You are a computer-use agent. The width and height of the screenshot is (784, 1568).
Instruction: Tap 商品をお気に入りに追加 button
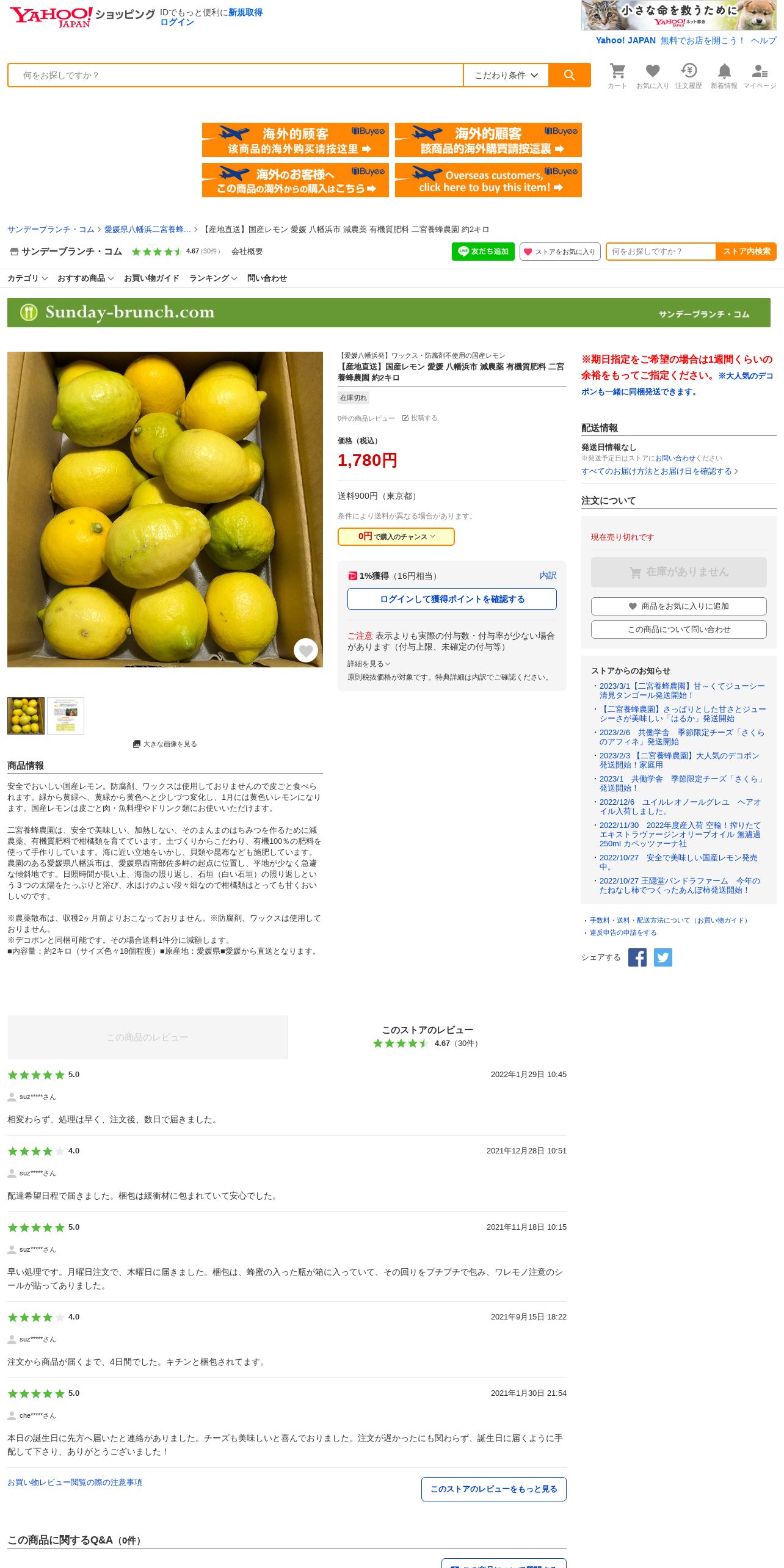(678, 606)
